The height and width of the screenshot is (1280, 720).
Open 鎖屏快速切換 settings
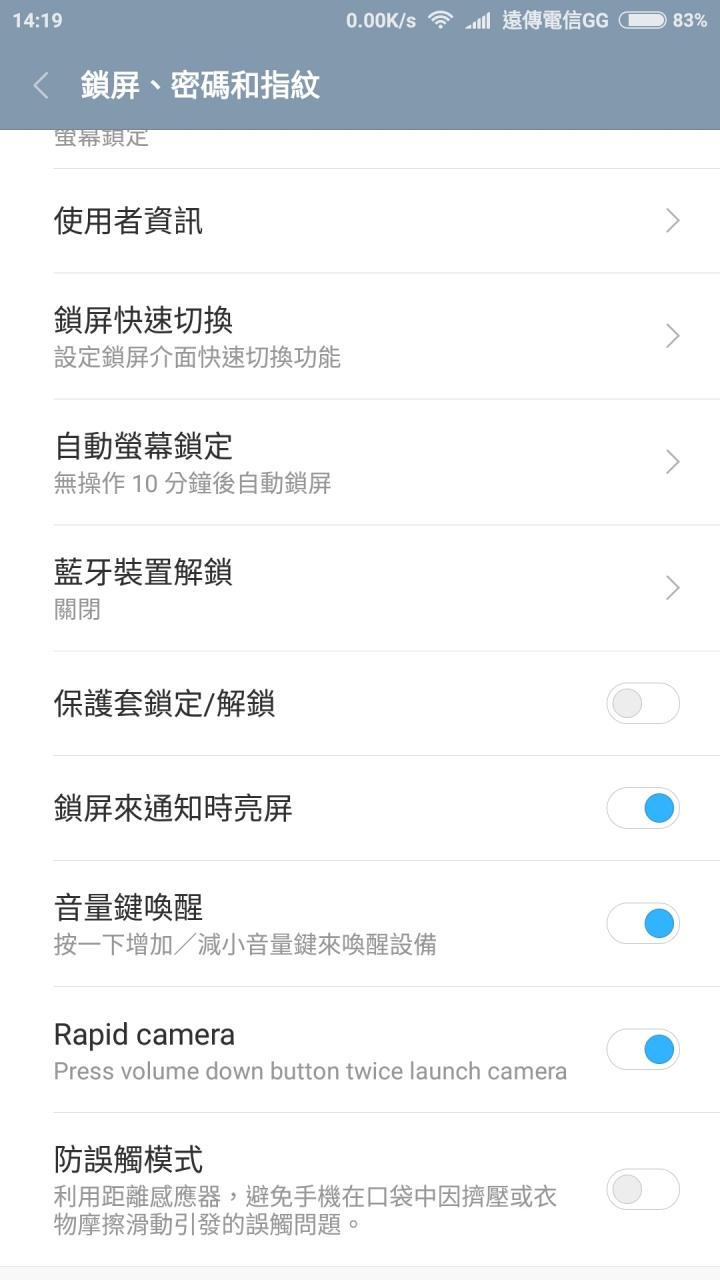(x=360, y=336)
